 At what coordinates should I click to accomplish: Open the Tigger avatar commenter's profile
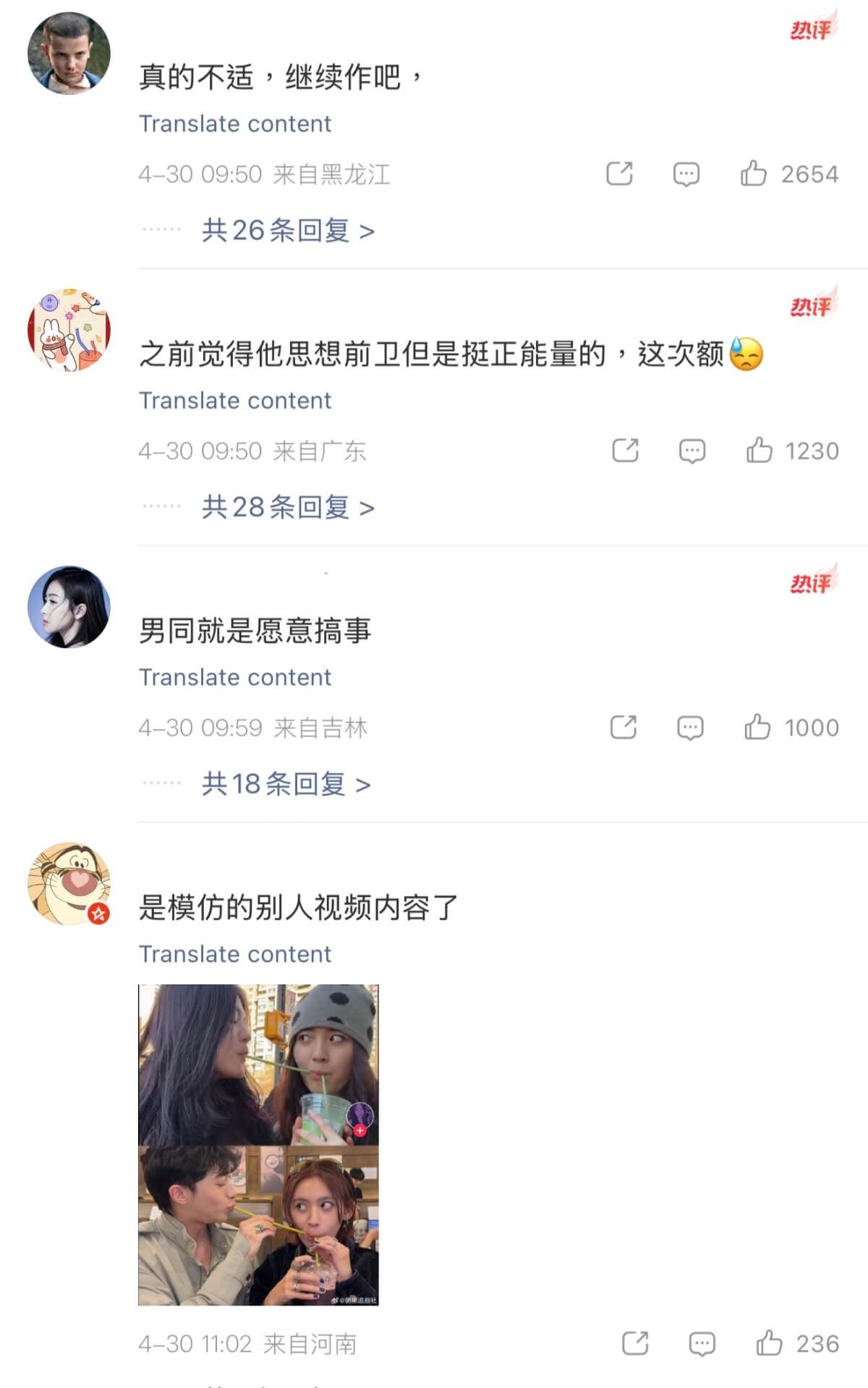pos(69,883)
